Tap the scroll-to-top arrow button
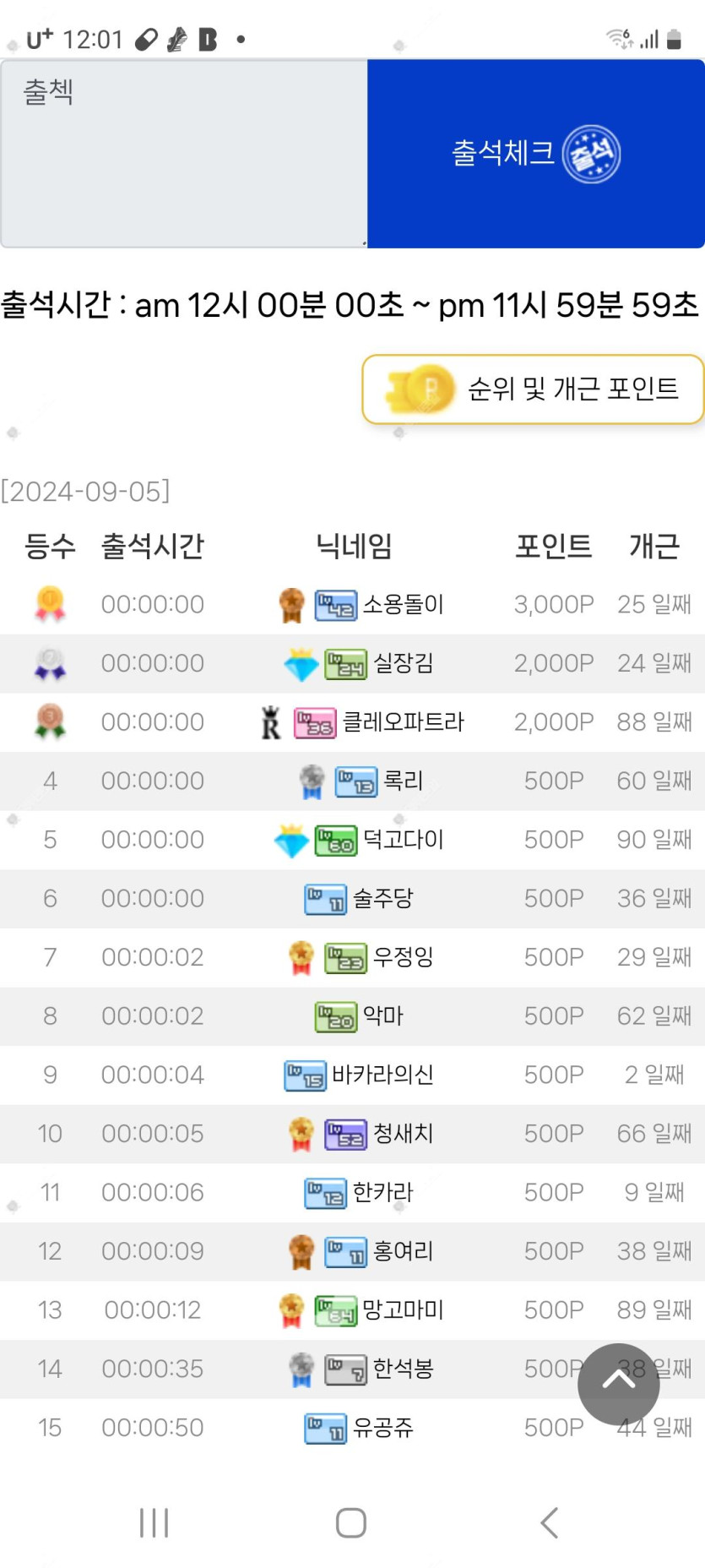The height and width of the screenshot is (1568, 705). point(618,1383)
